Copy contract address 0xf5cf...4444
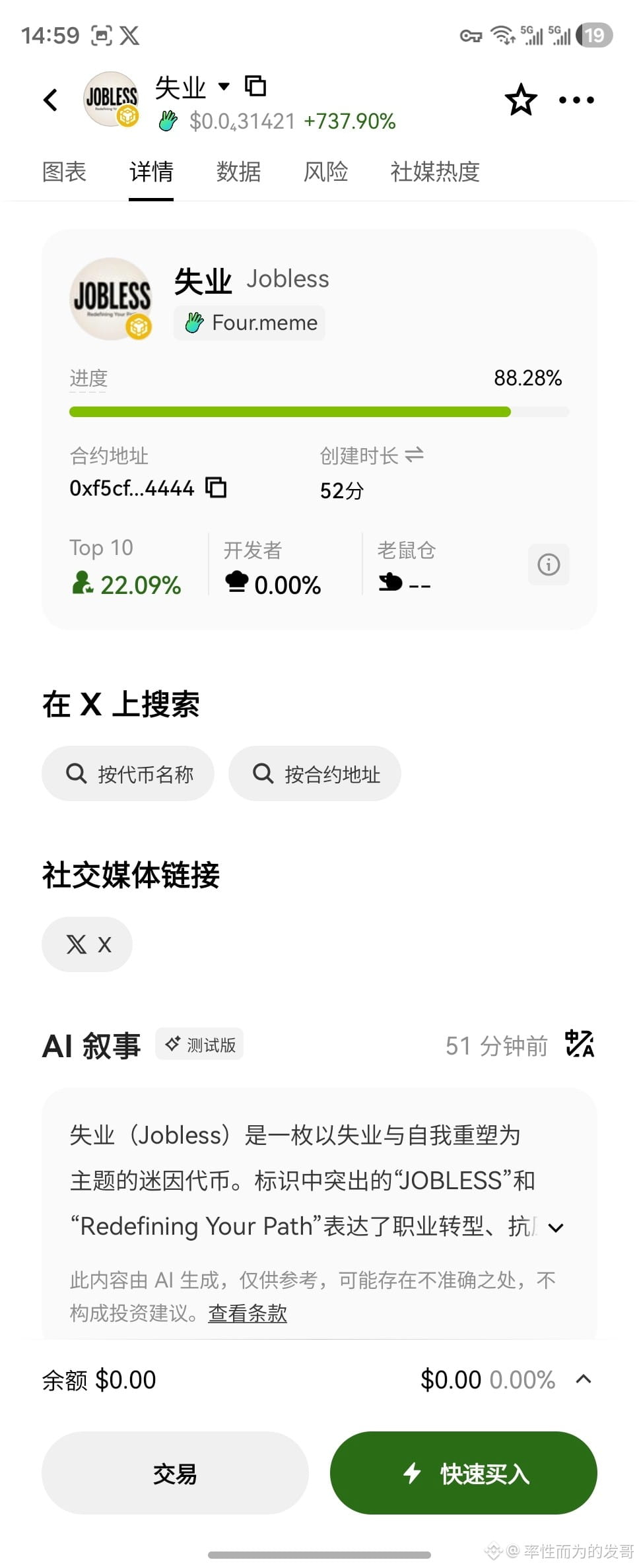Screen dimensions: 639x1568 216,488
